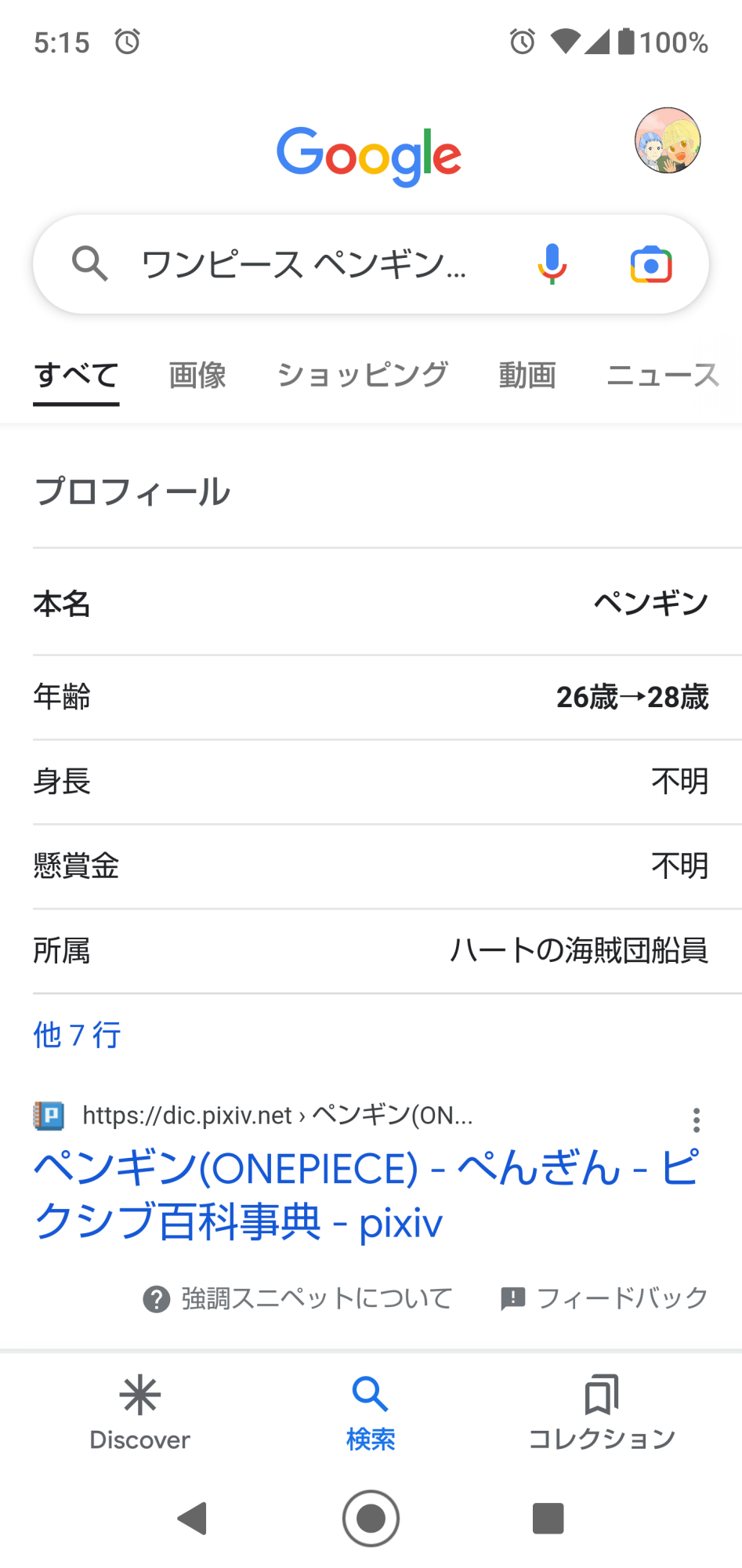Select the 検索 bottom tab
Viewport: 742px width, 1568px height.
click(x=371, y=1412)
